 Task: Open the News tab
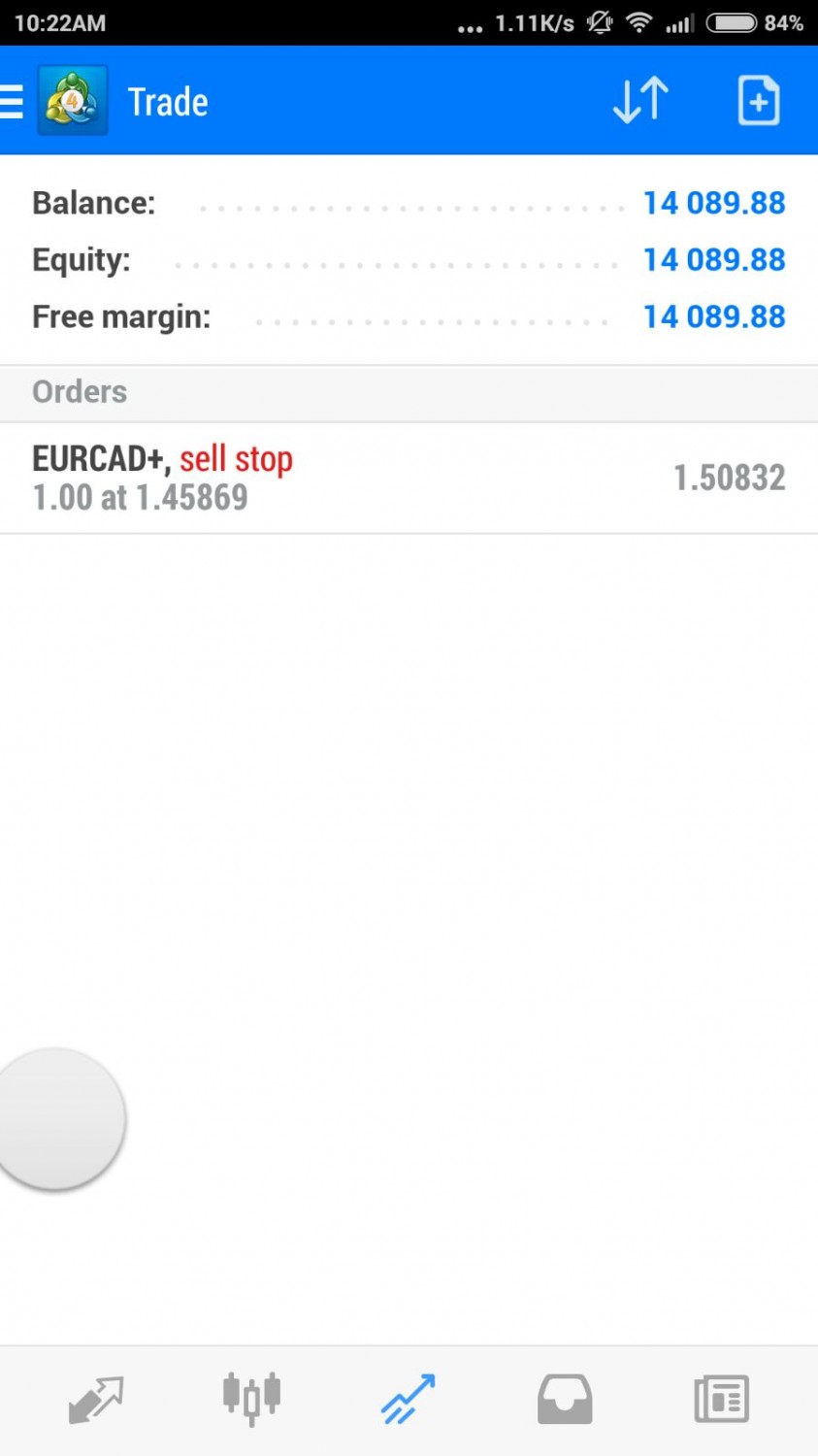721,1399
